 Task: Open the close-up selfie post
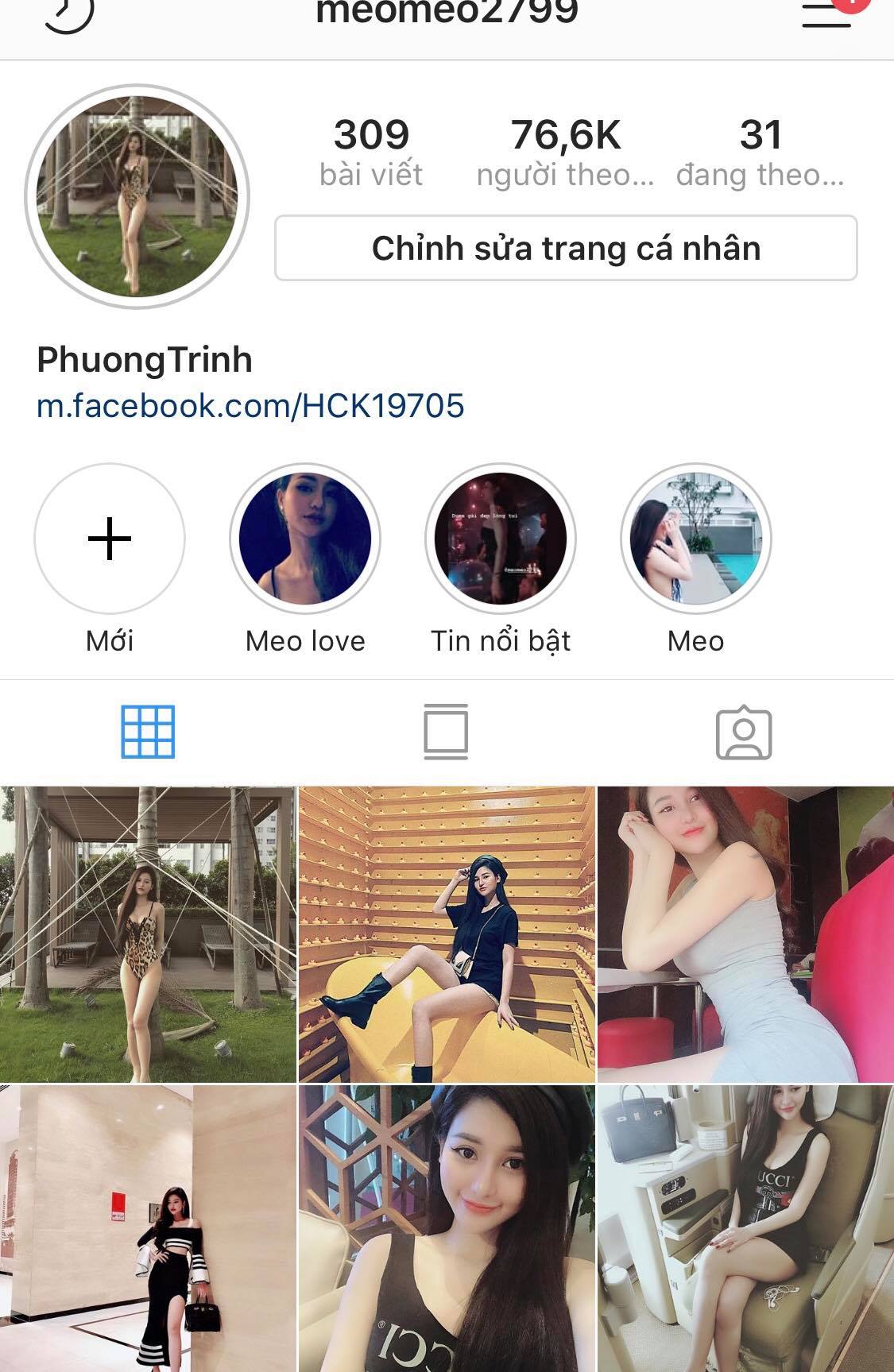coord(447,1228)
